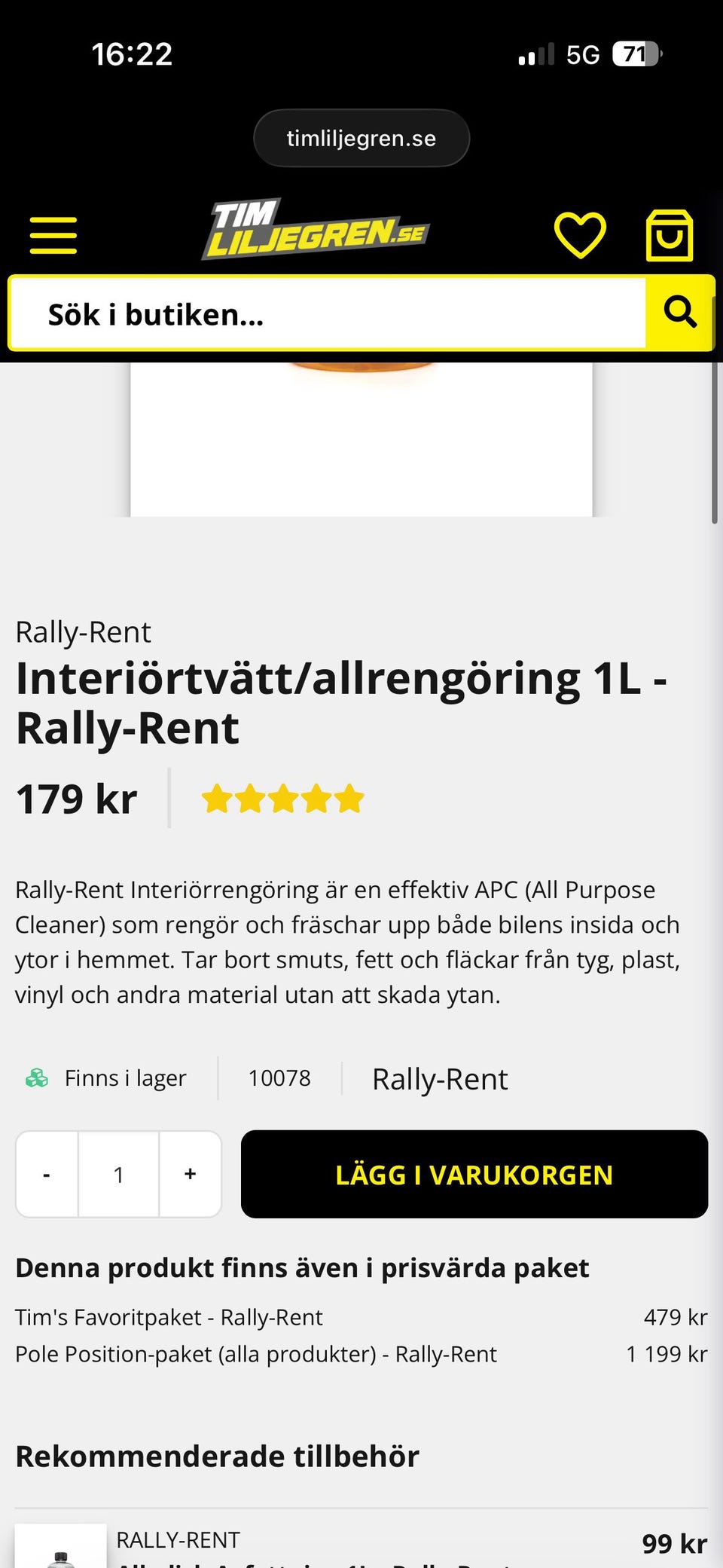The image size is (723, 1568).
Task: Click the green in-stock availability icon
Action: pyautogui.click(x=35, y=1077)
